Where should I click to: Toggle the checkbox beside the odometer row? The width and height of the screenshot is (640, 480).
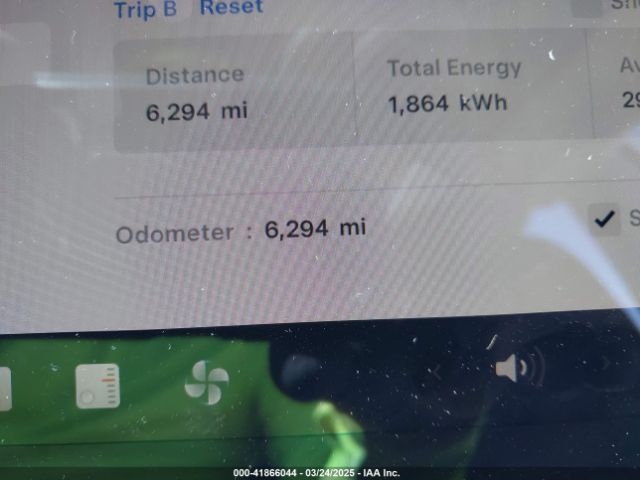coord(604,218)
